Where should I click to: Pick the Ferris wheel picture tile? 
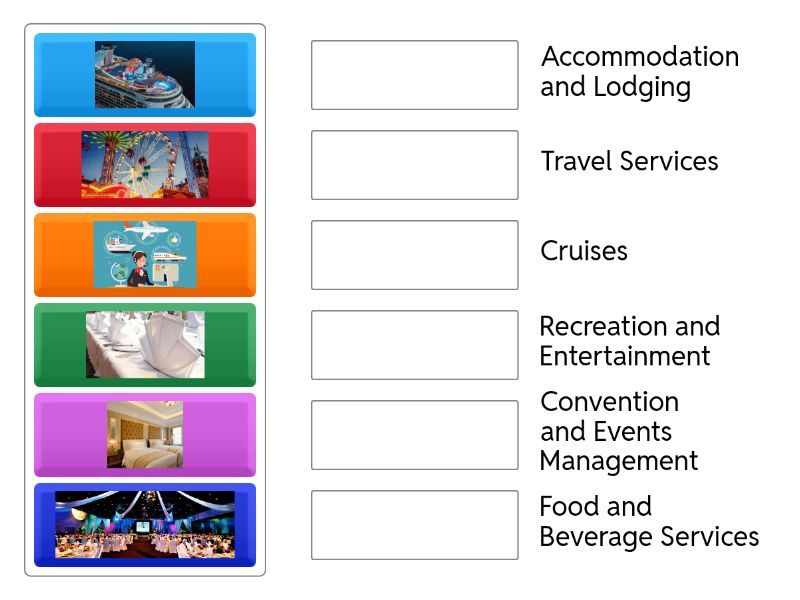tap(145, 165)
